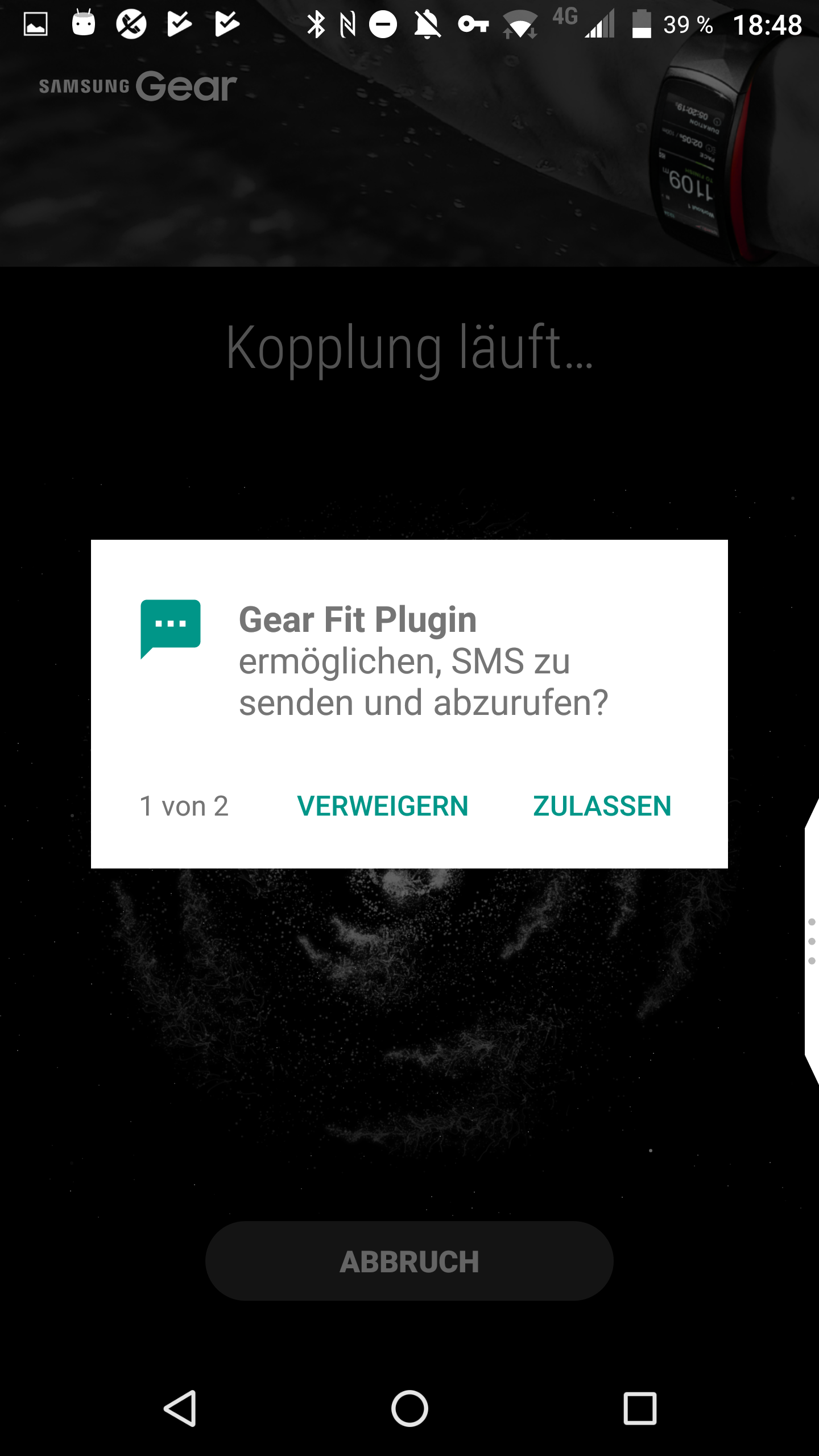Open recent apps from the navigation bar
819x1456 pixels.
(x=640, y=1408)
